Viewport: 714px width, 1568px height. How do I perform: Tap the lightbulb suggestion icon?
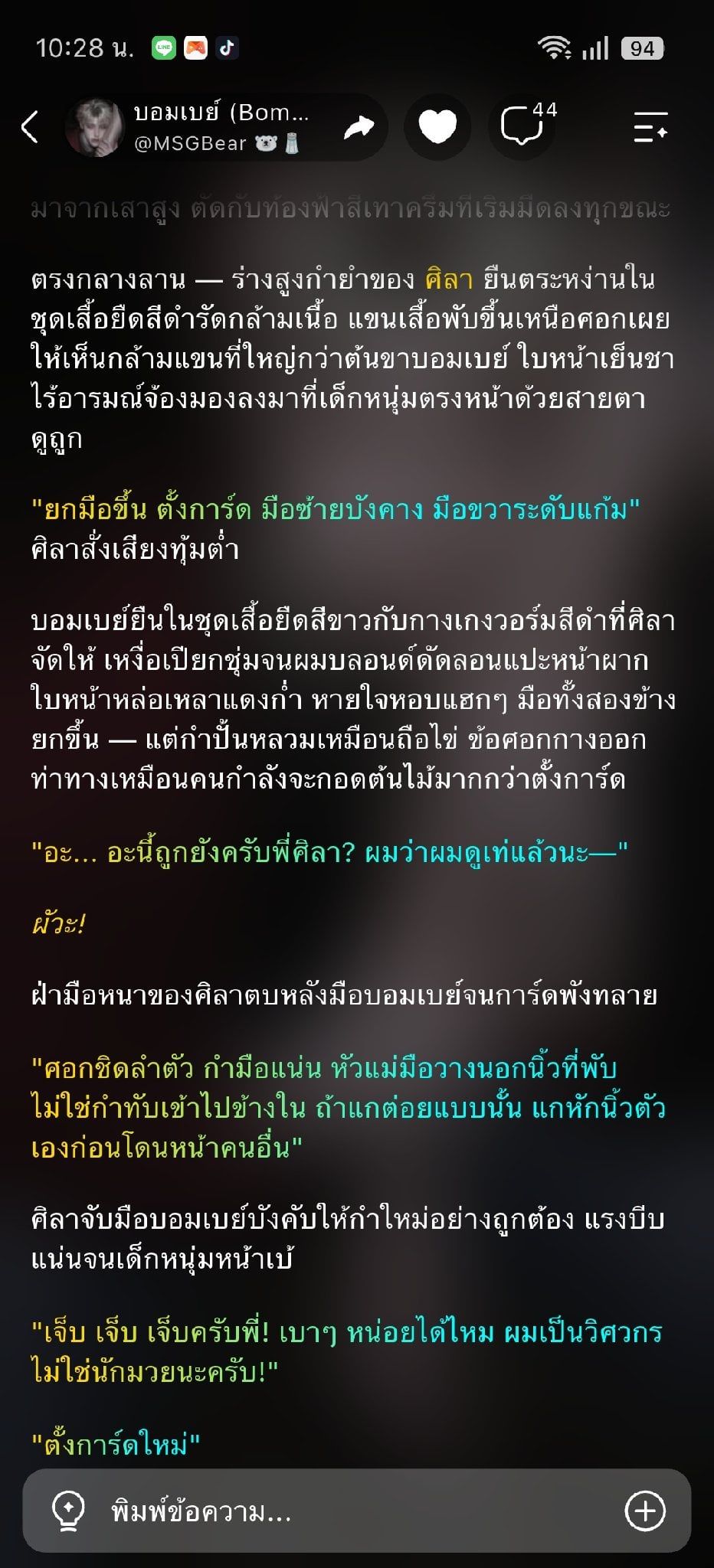click(68, 1511)
